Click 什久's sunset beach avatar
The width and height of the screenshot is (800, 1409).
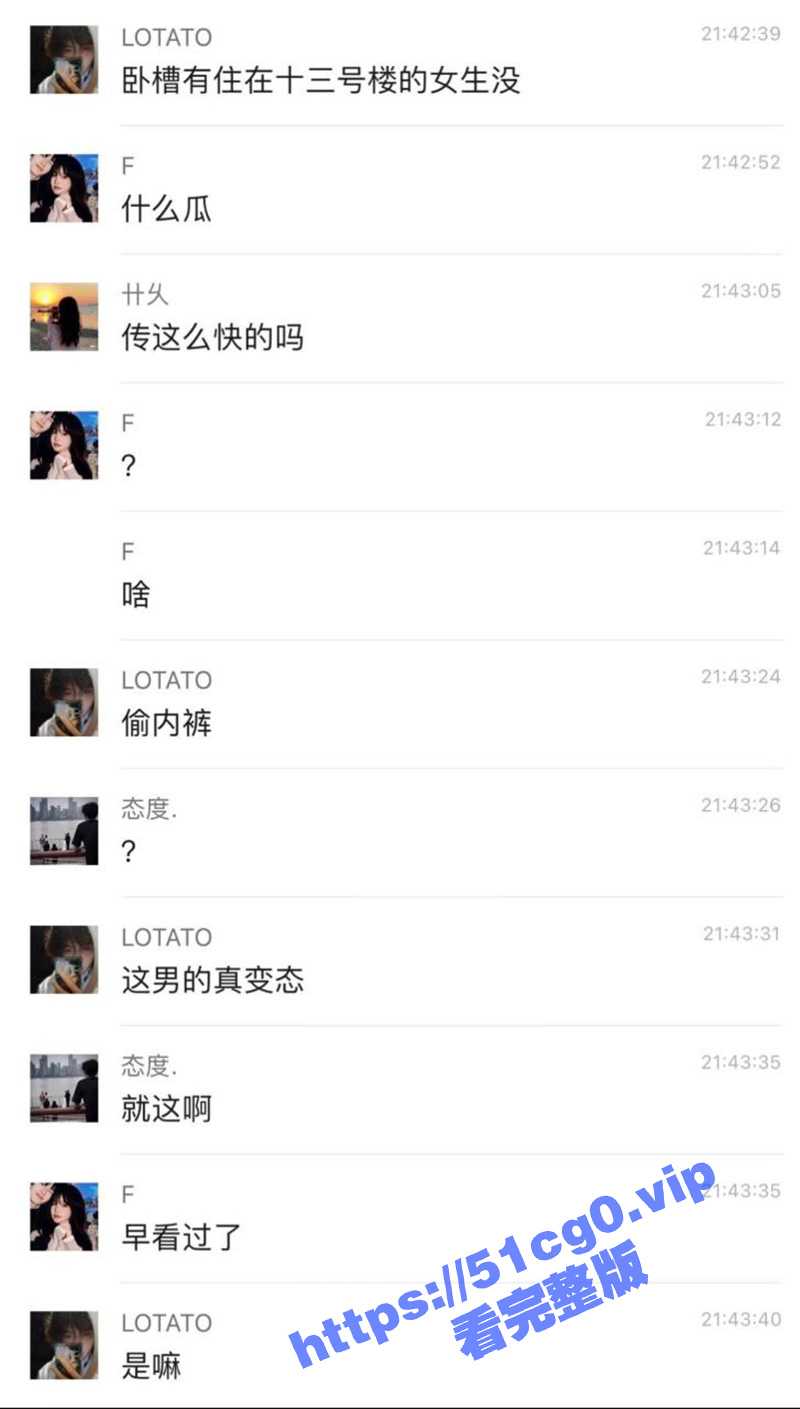63,316
